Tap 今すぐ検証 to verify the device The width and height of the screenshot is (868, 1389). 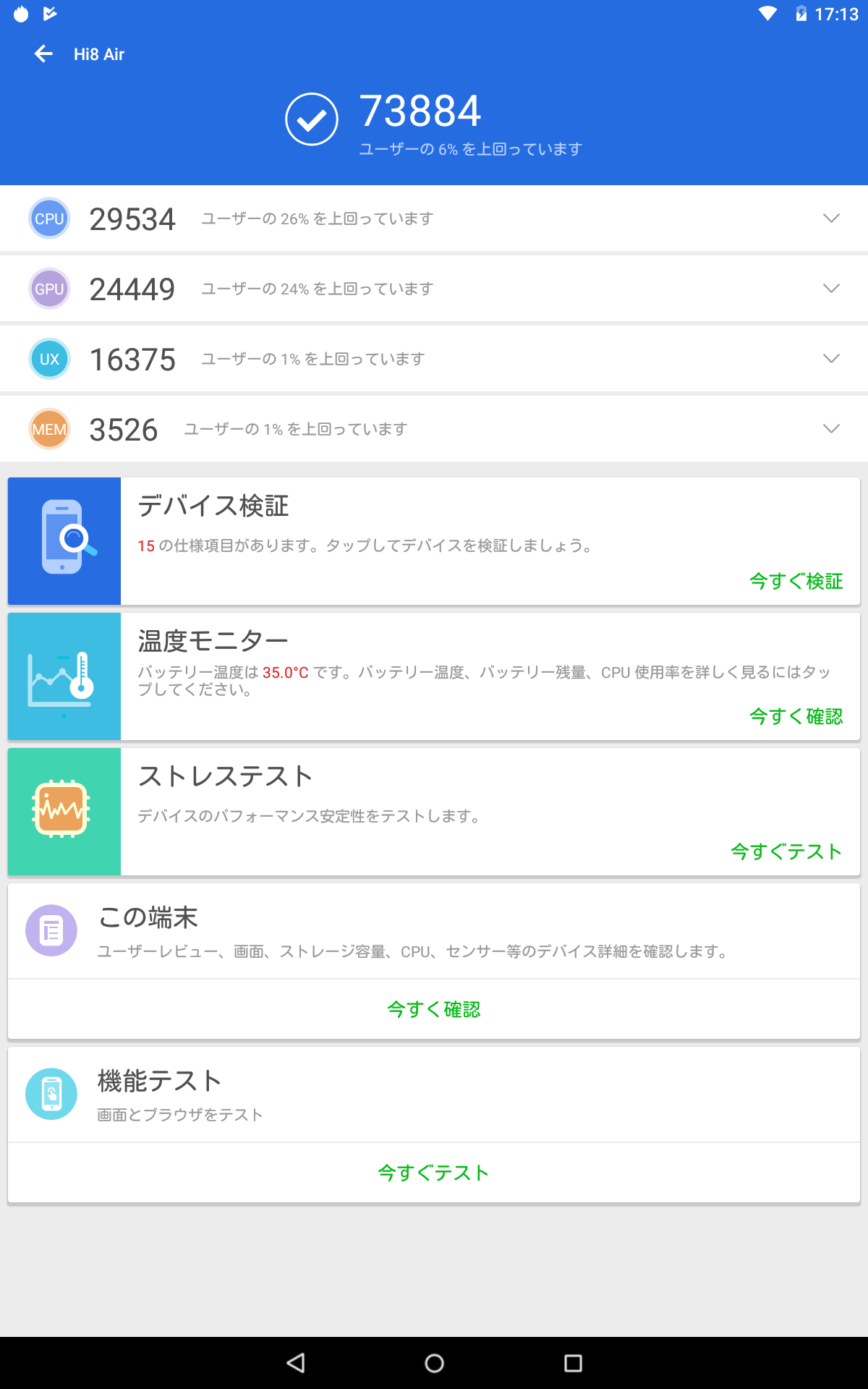[796, 581]
